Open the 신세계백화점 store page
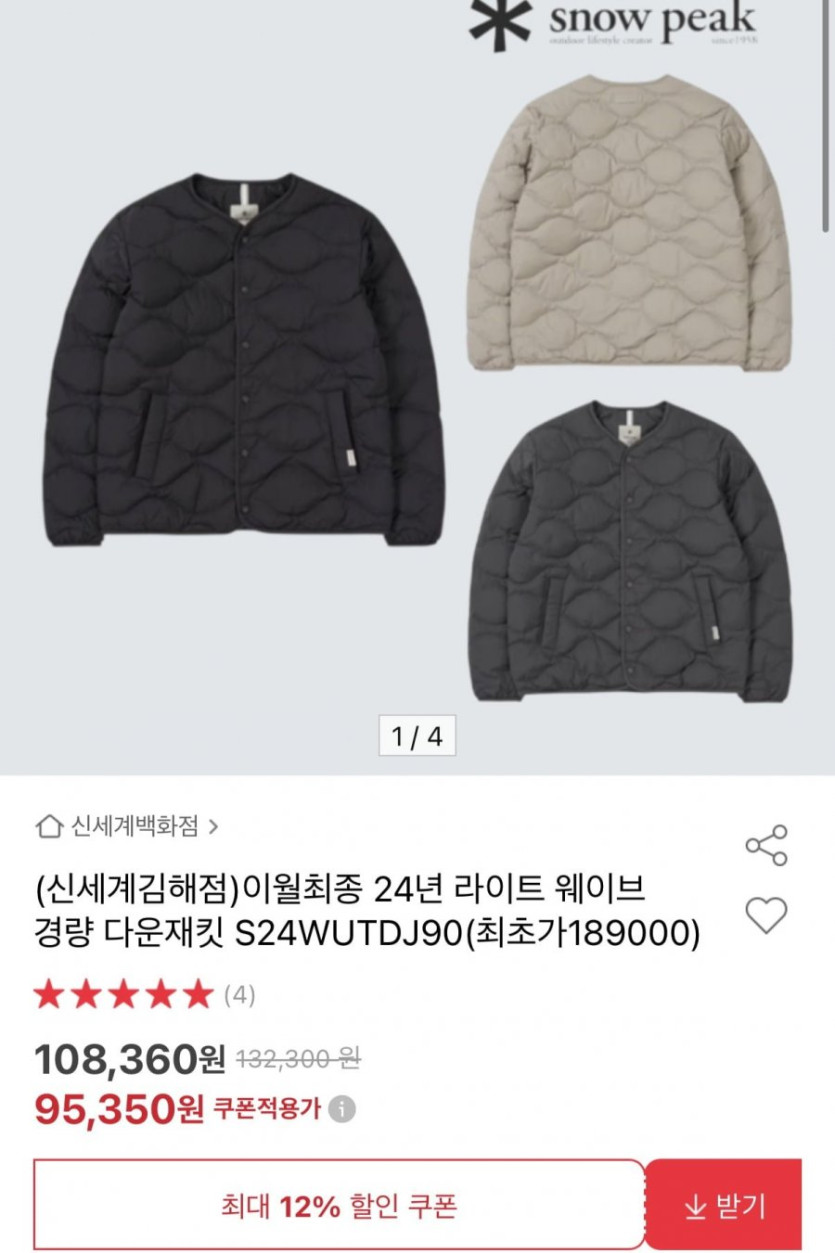835x1253 pixels. click(x=127, y=826)
